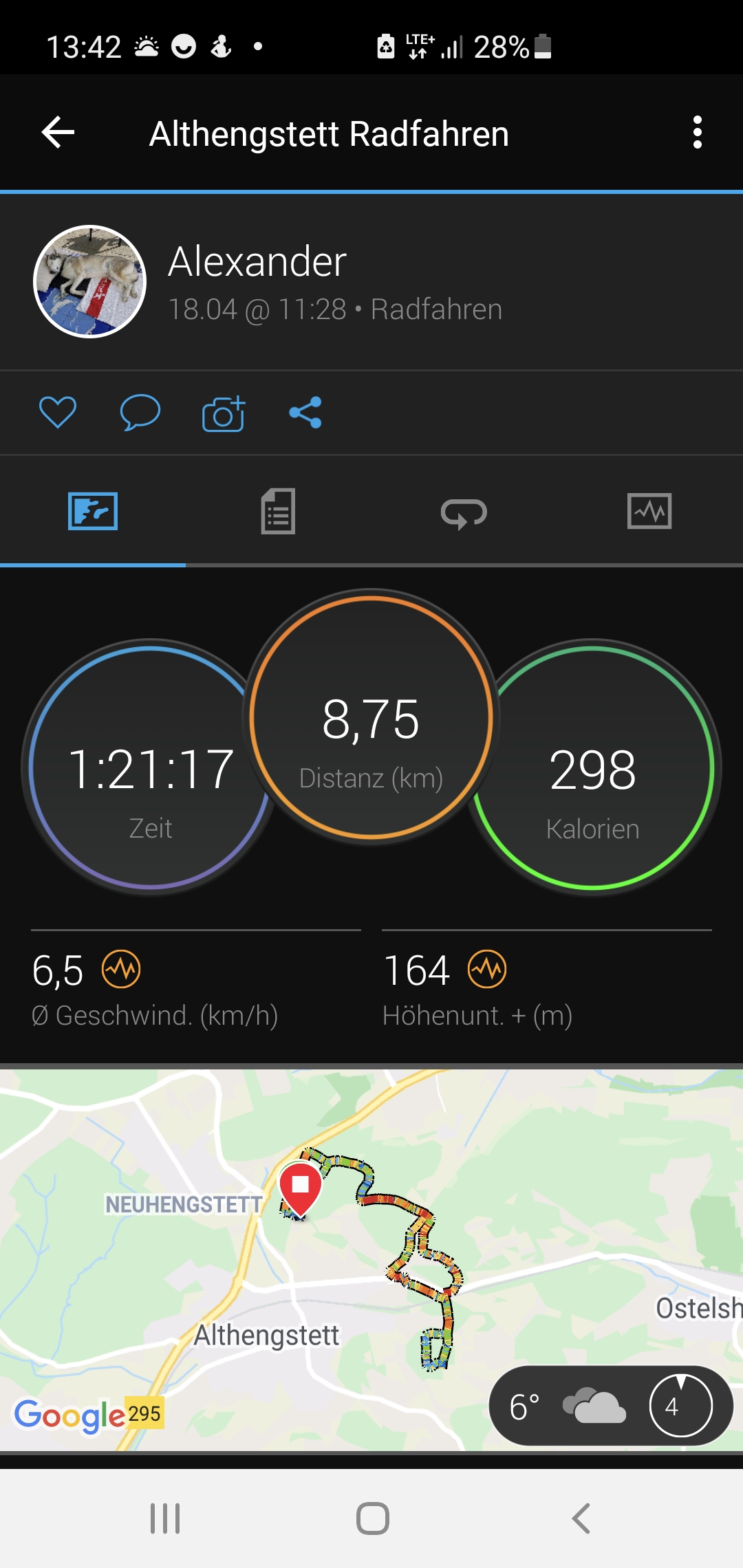
Task: Select the overview map tab
Action: [x=93, y=512]
